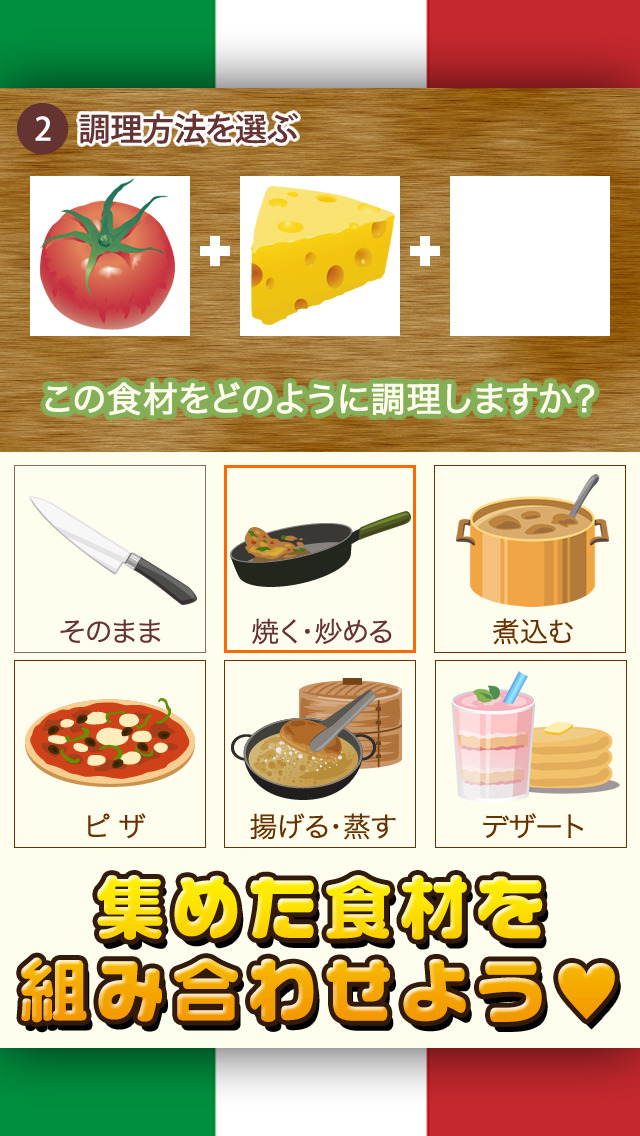
Task: Choose 焼く・炒める frying pan method
Action: tap(320, 559)
